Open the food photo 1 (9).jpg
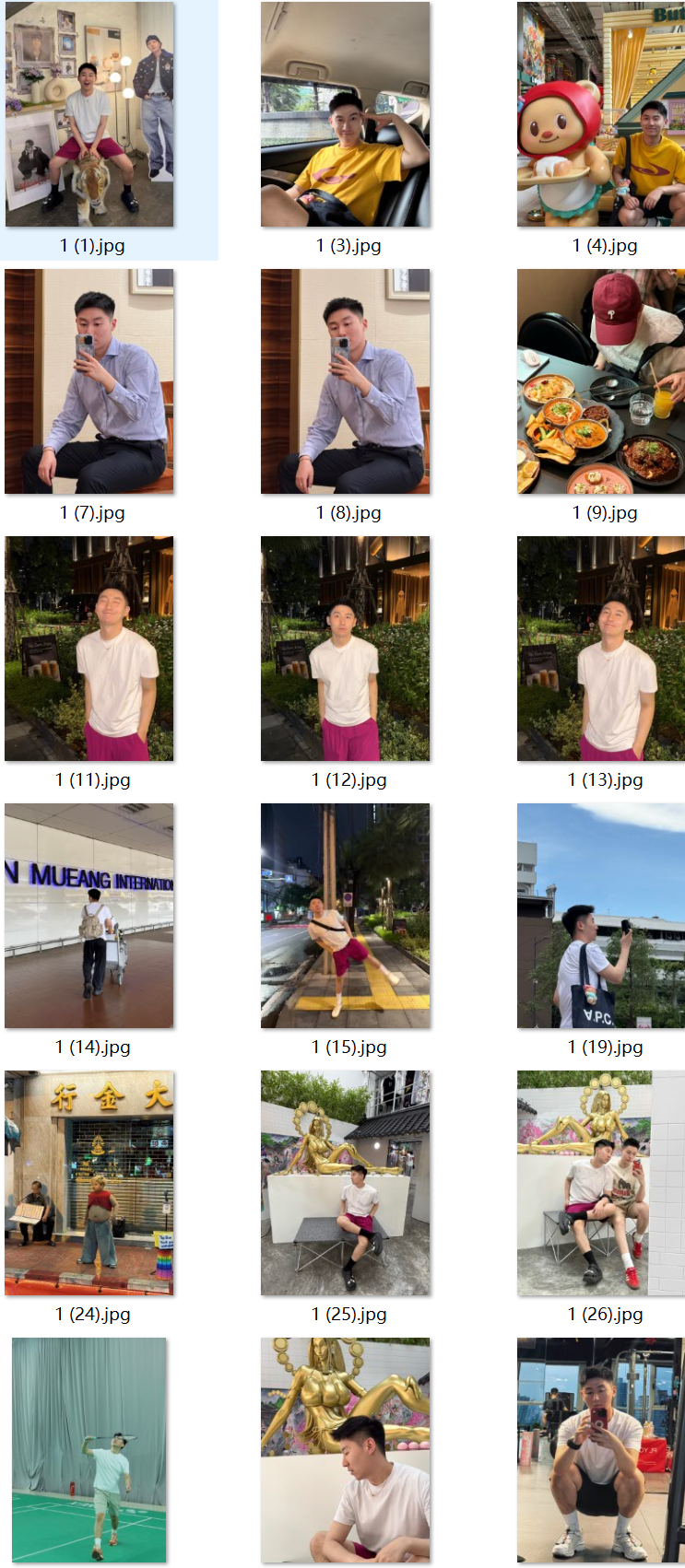This screenshot has width=685, height=1568. 600,381
